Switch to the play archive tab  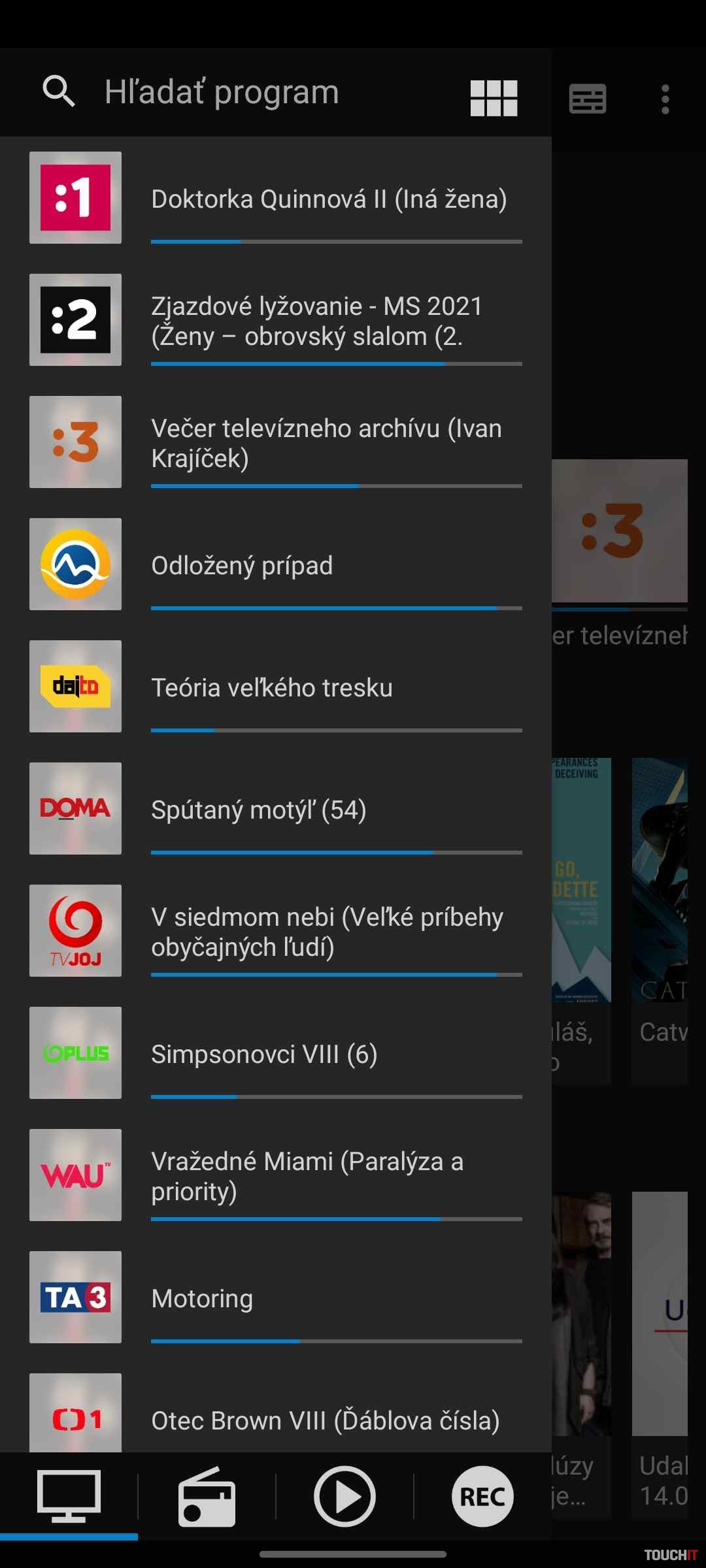pos(345,1496)
